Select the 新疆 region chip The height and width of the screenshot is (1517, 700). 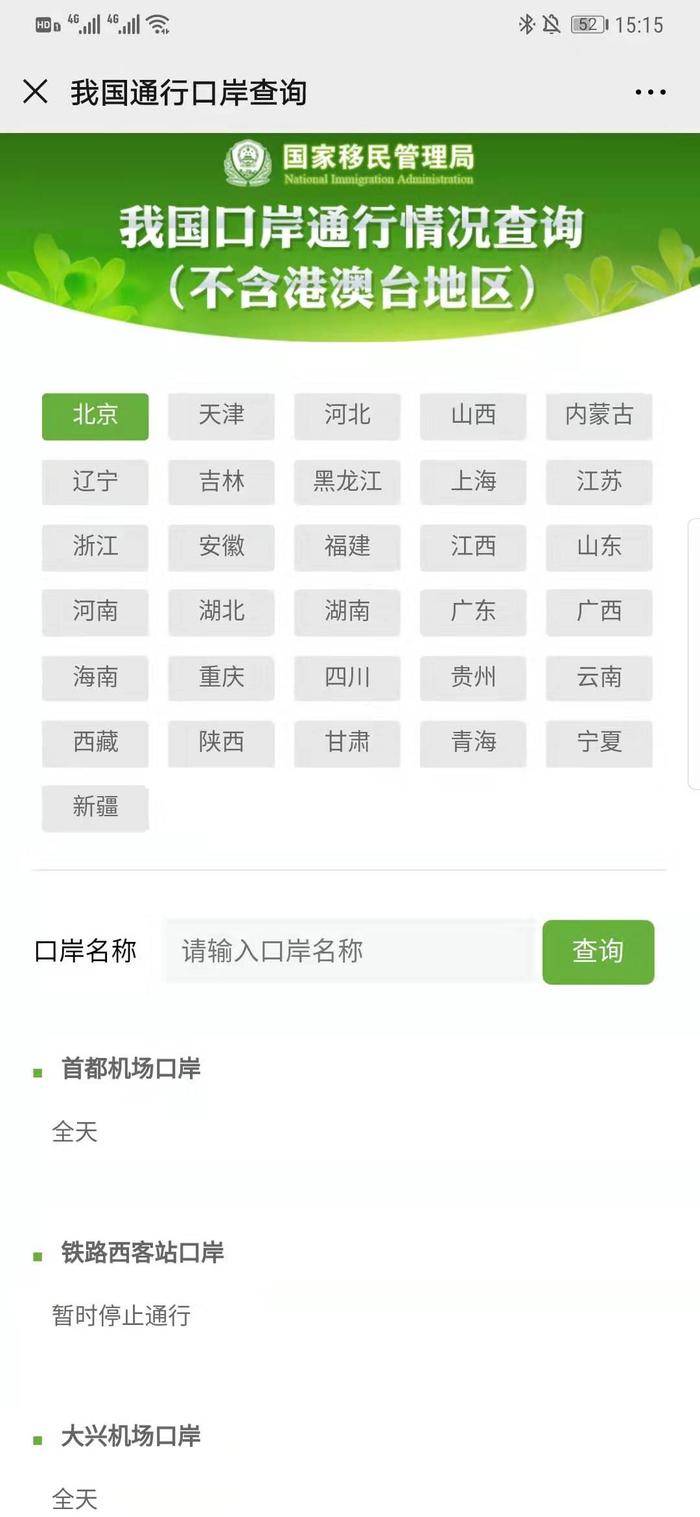tap(95, 808)
